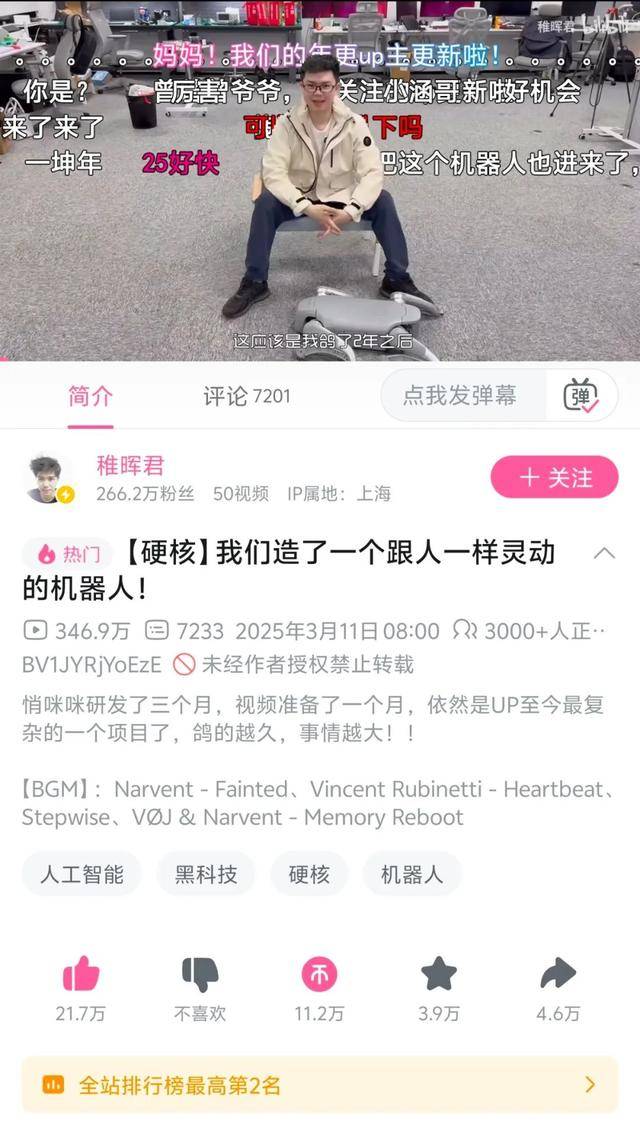
Task: Open the 机器人 tag chip
Action: click(x=412, y=874)
